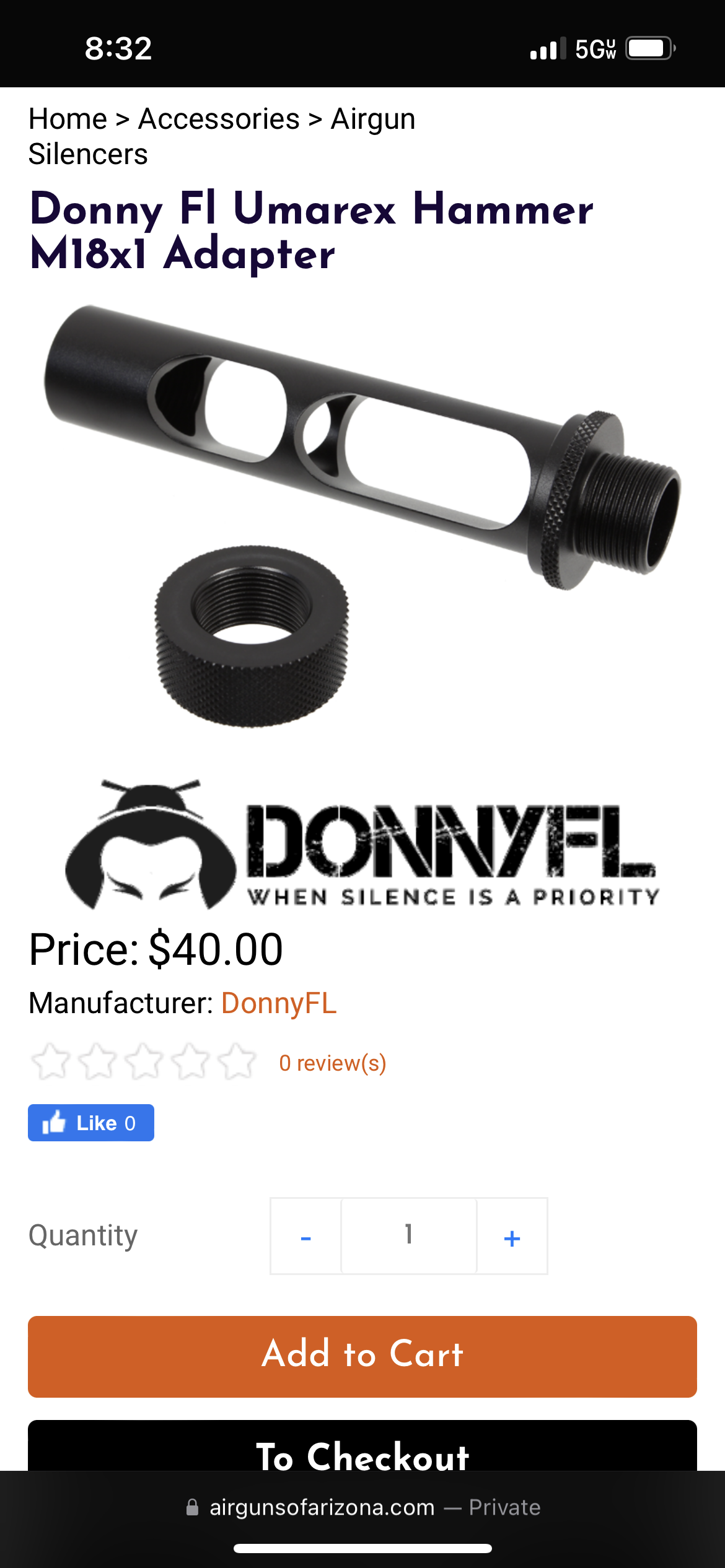Tap the airgunsofarizona.com address bar
The width and height of the screenshot is (725, 1568).
(x=362, y=1507)
